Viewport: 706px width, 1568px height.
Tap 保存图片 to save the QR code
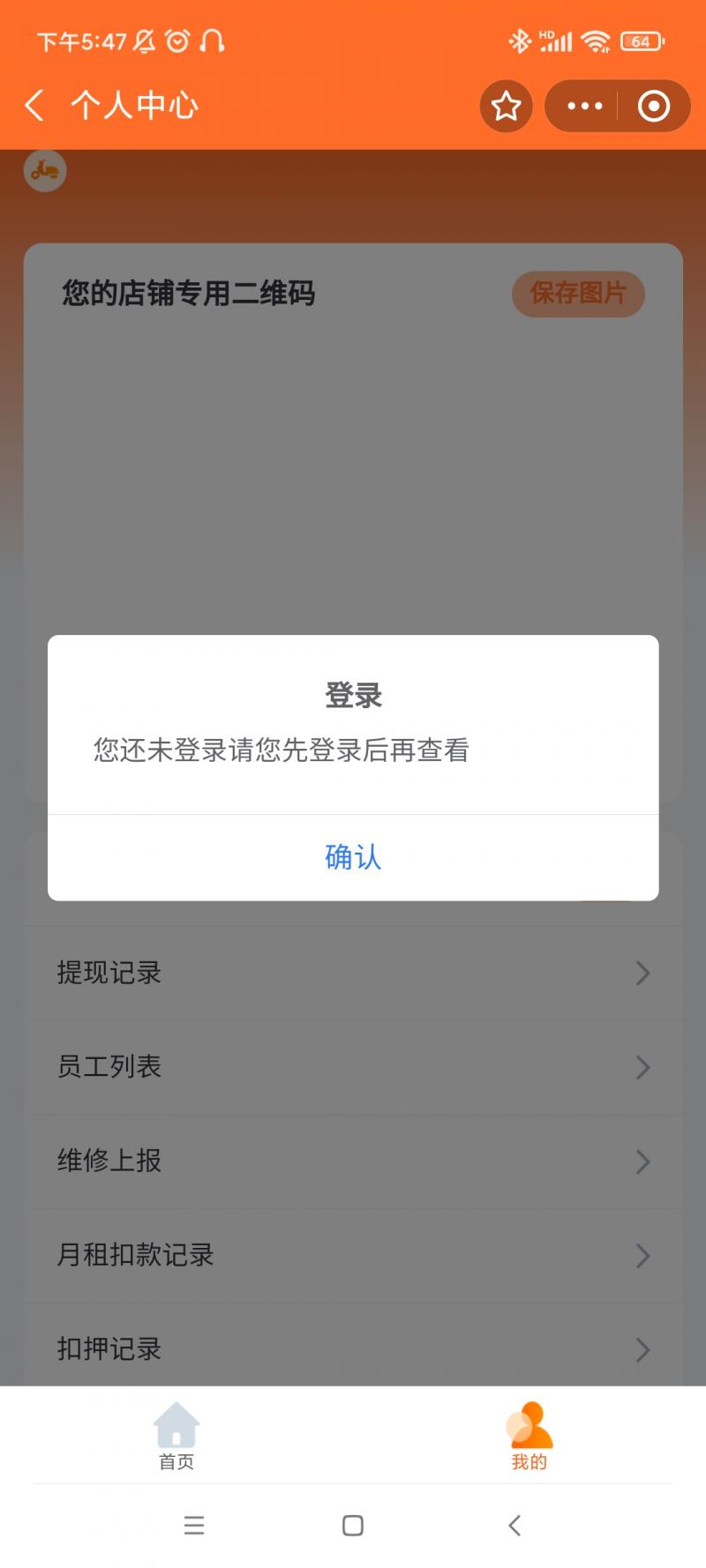pos(578,294)
